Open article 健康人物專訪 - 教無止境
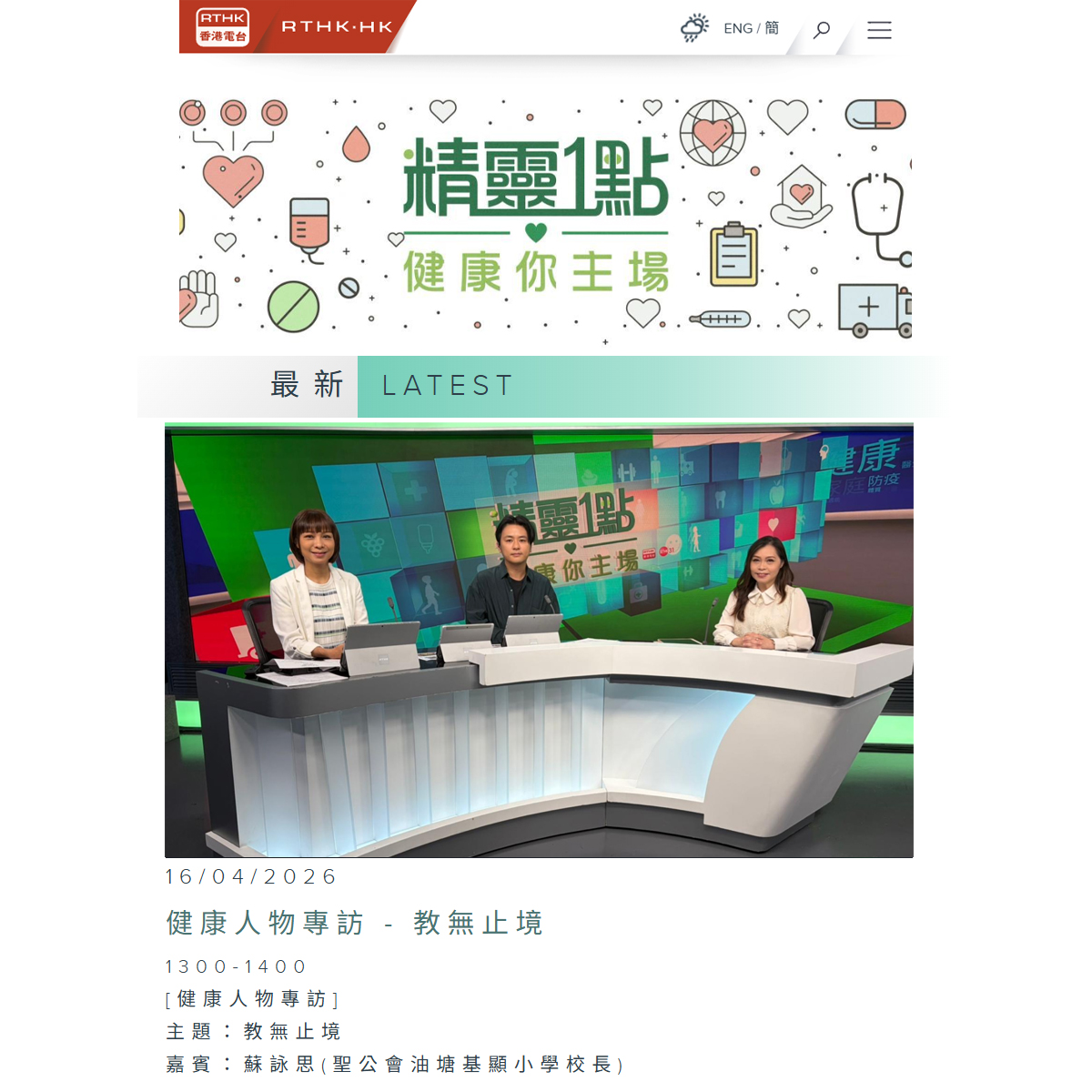The height and width of the screenshot is (1092, 1092). [355, 923]
